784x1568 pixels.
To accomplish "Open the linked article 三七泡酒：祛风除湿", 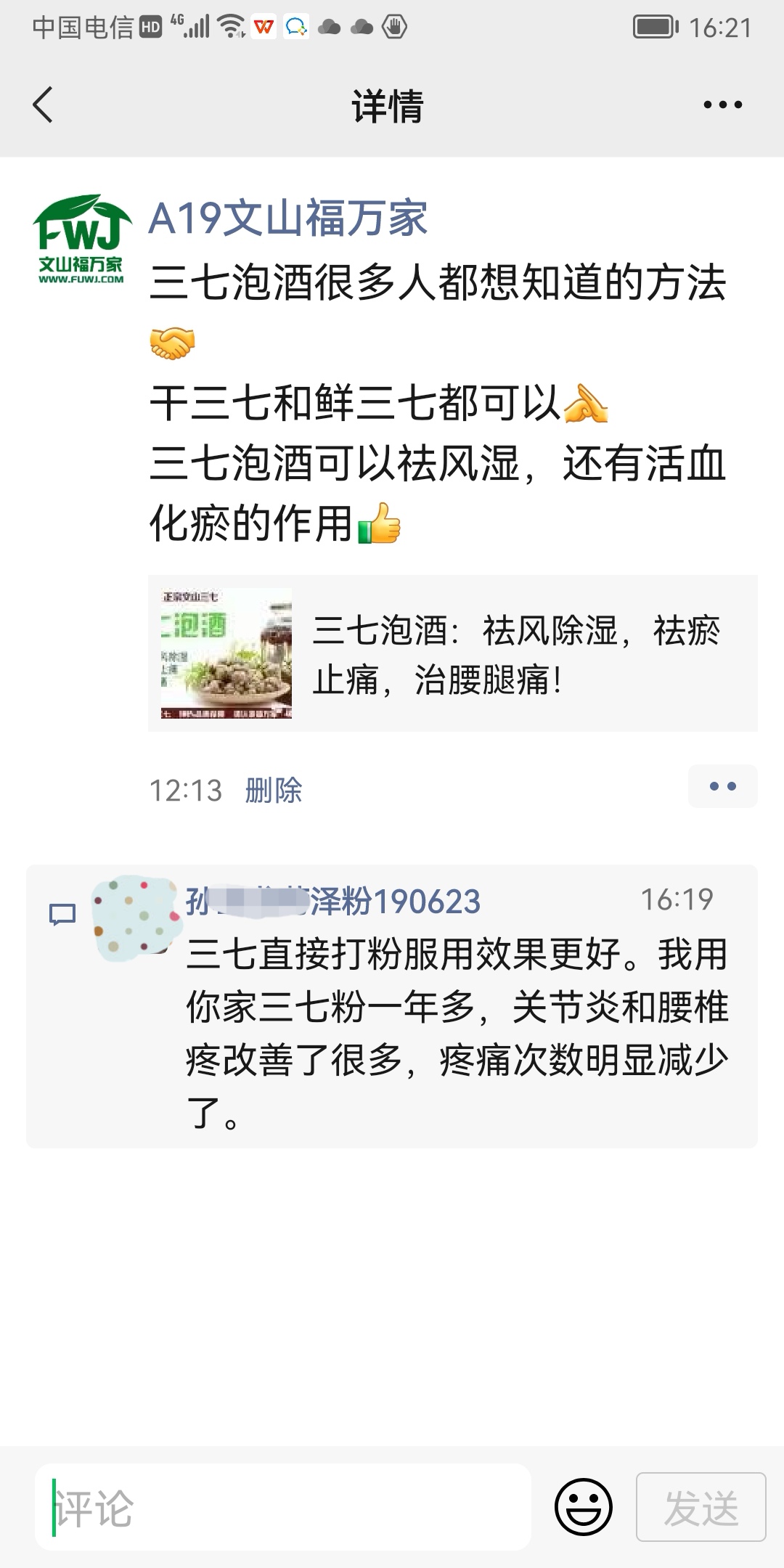I will [452, 653].
